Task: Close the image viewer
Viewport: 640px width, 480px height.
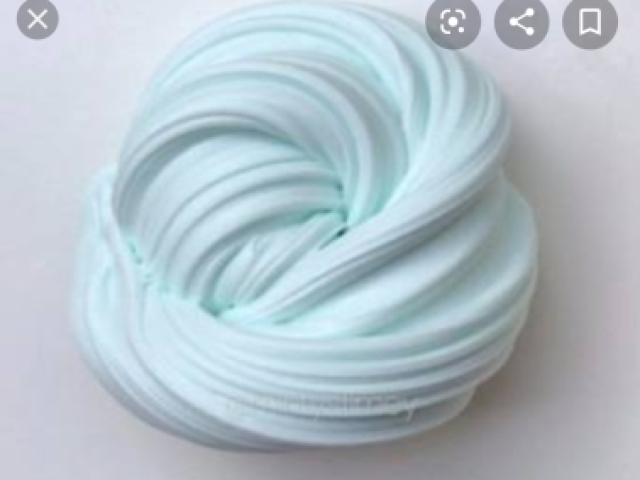Action: [38, 19]
